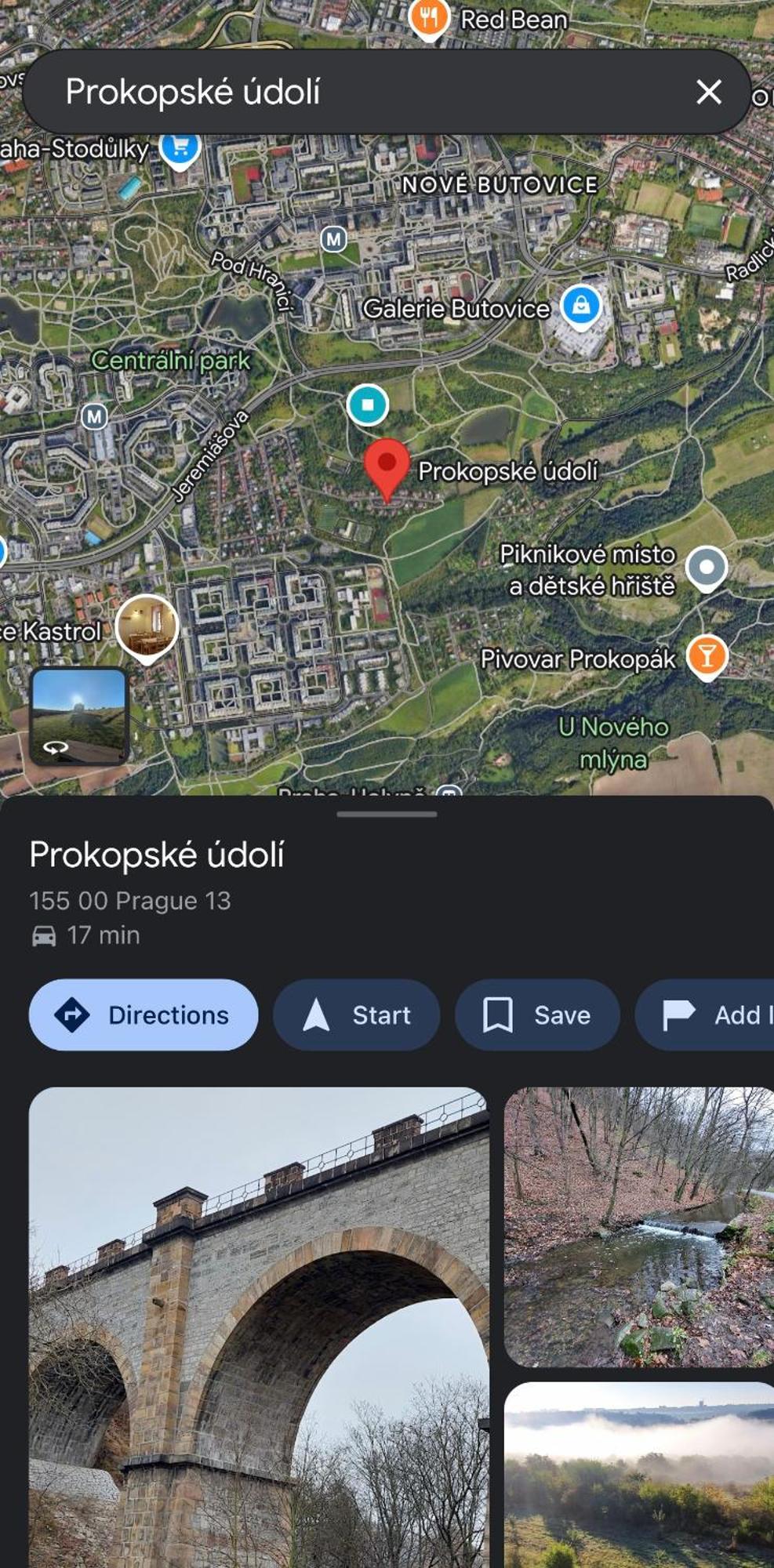Select the Red Bean restaurant pin
The width and height of the screenshot is (774, 1568).
[x=428, y=17]
